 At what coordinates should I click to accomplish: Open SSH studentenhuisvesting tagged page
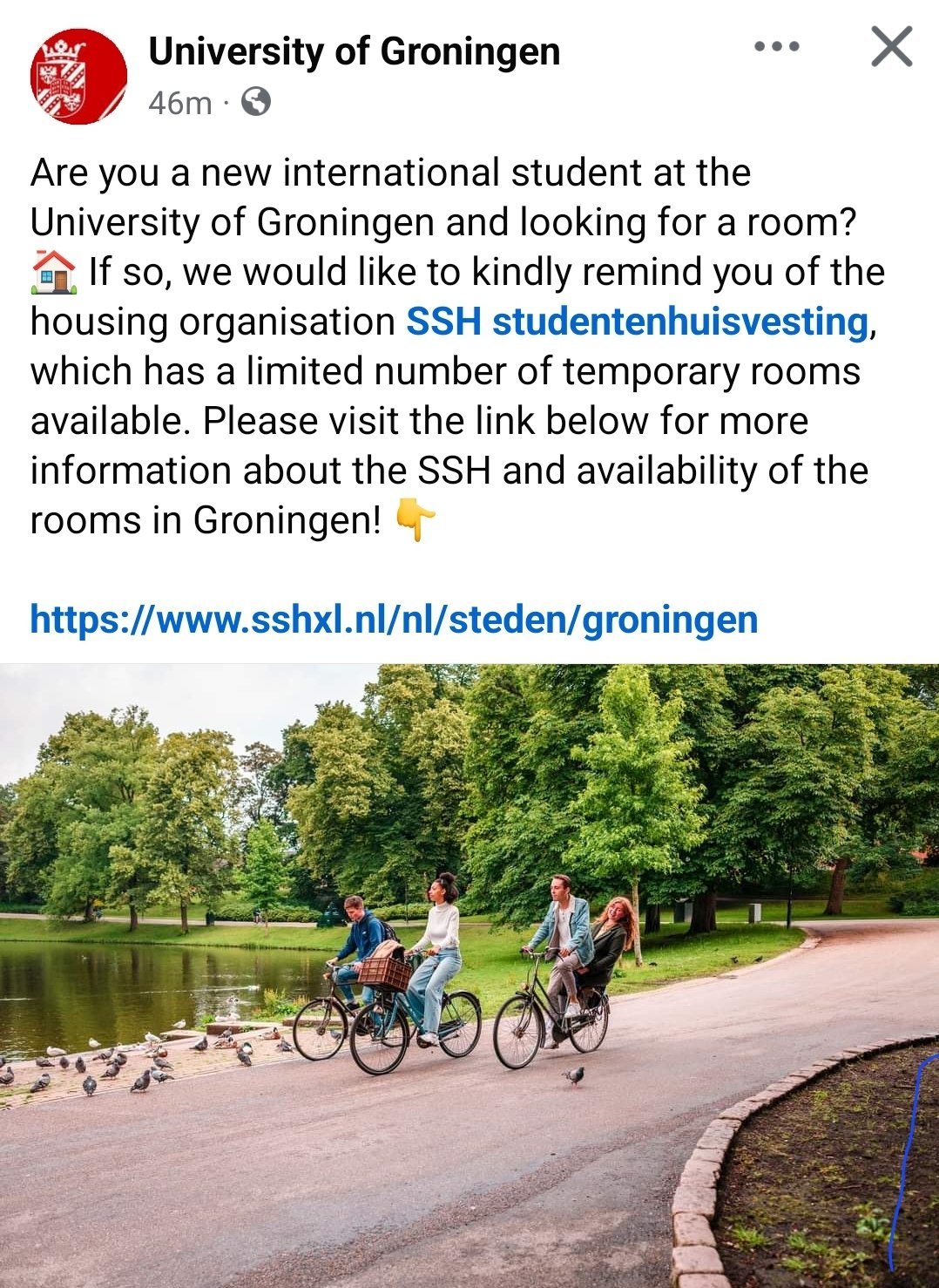[x=638, y=322]
